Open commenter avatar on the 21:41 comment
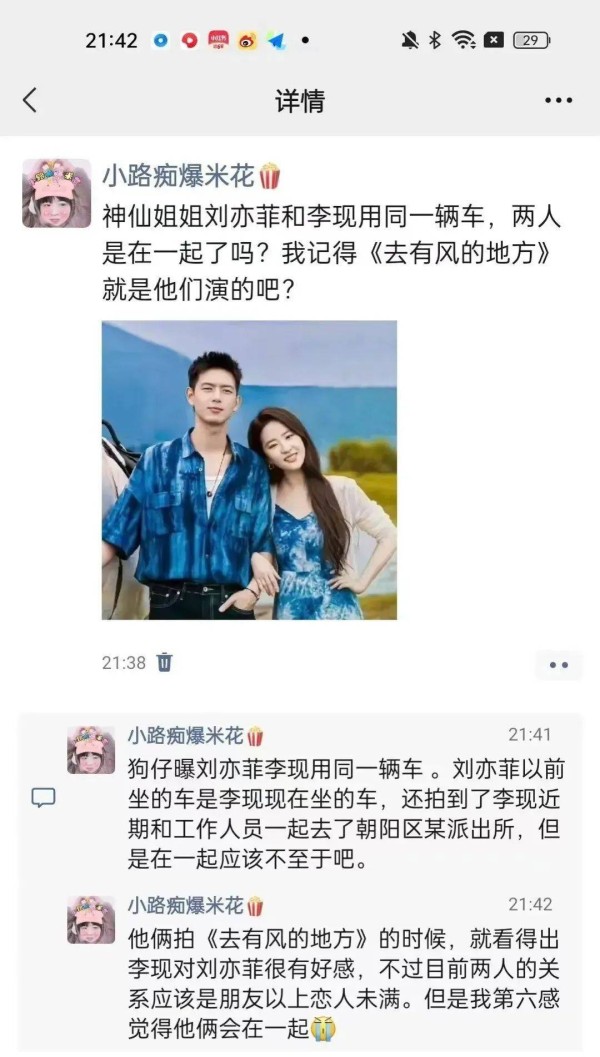 (90, 750)
